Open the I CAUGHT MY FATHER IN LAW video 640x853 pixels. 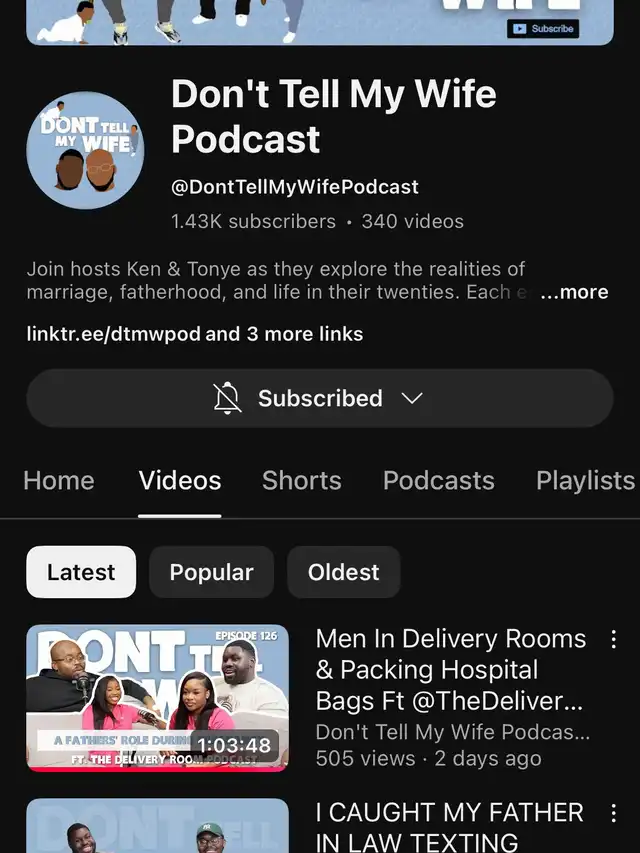(x=449, y=826)
